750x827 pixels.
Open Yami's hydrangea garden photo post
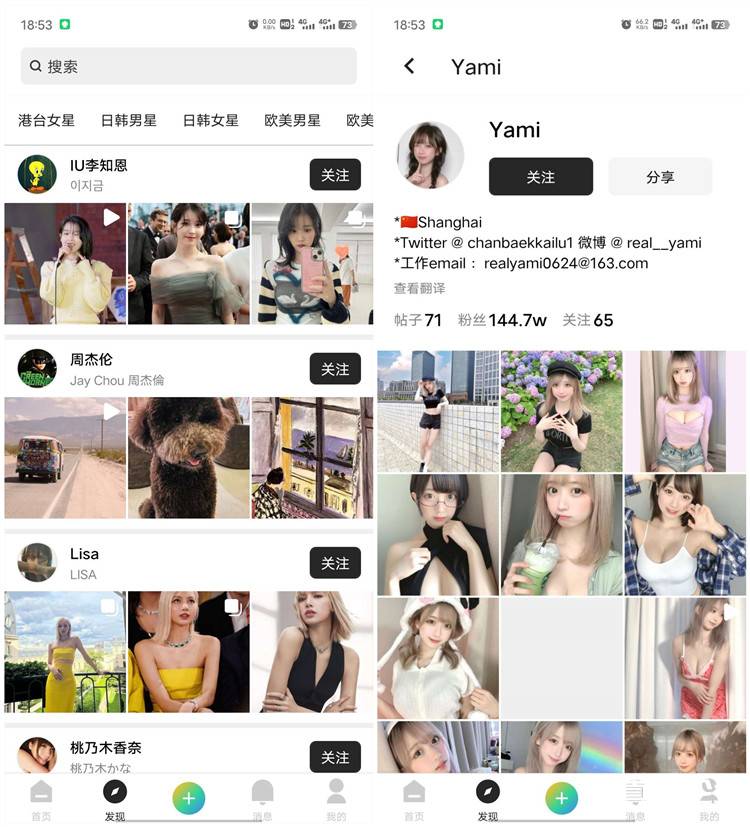560,410
